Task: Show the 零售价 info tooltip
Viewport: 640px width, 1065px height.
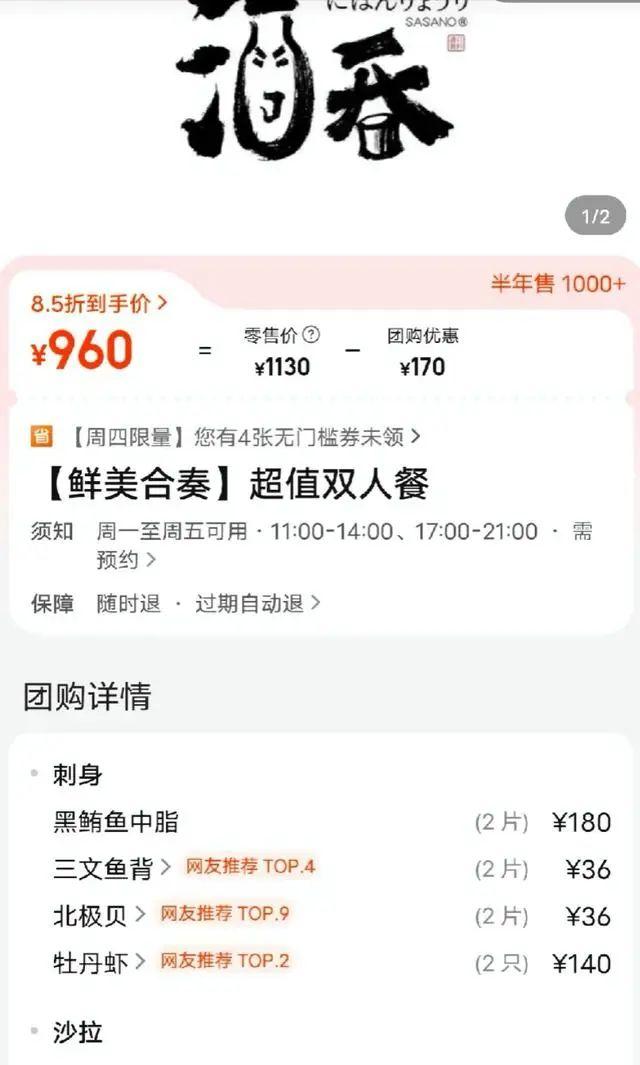Action: coord(311,335)
